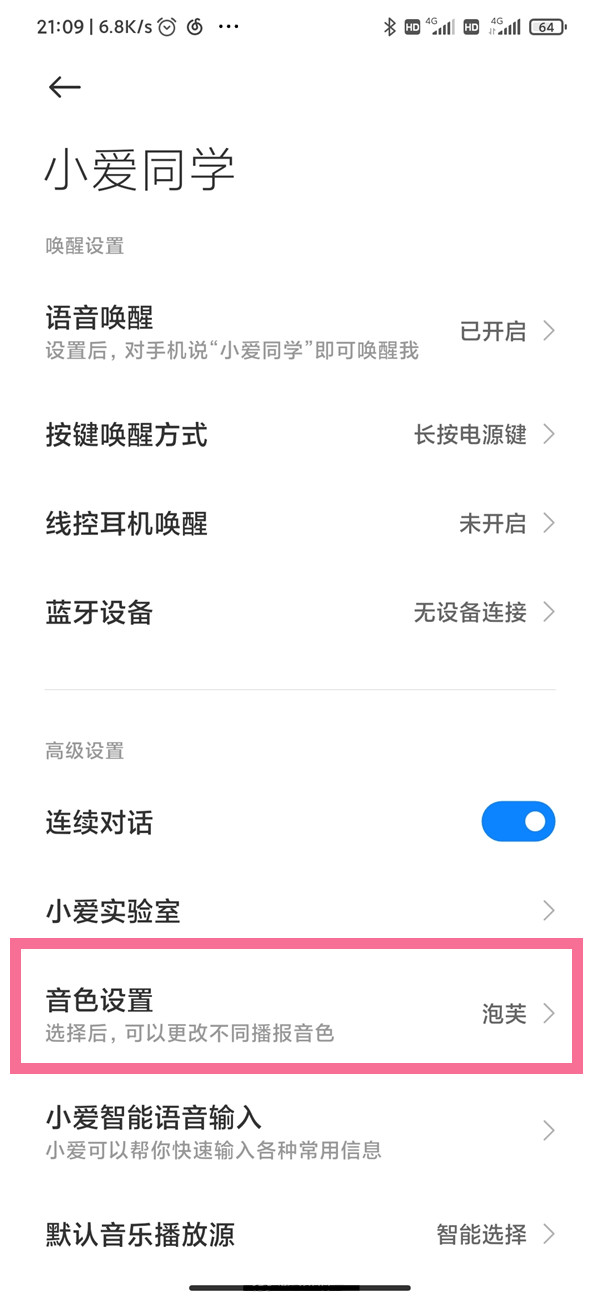Open 小爱实验室
600x1300 pixels.
click(x=300, y=911)
